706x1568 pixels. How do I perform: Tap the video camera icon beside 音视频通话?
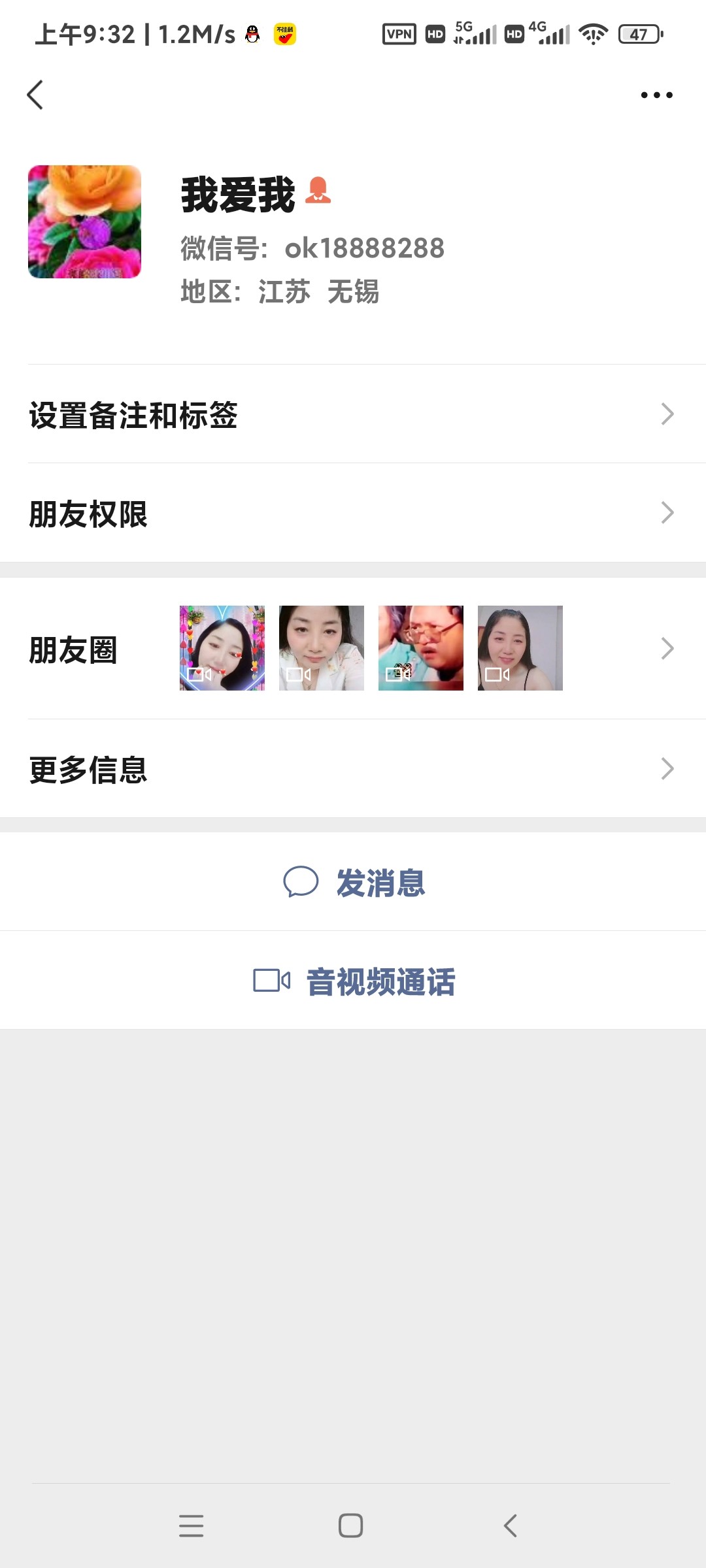click(271, 981)
